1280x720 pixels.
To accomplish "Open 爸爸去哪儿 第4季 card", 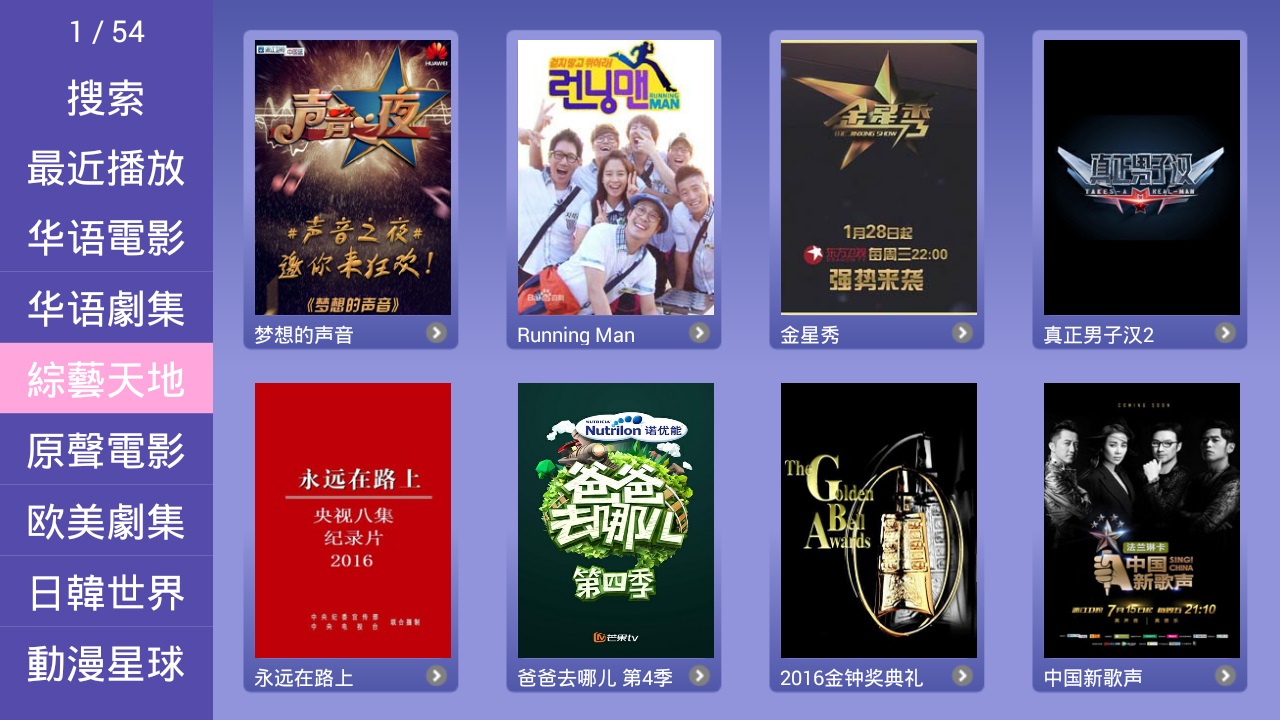I will click(615, 533).
